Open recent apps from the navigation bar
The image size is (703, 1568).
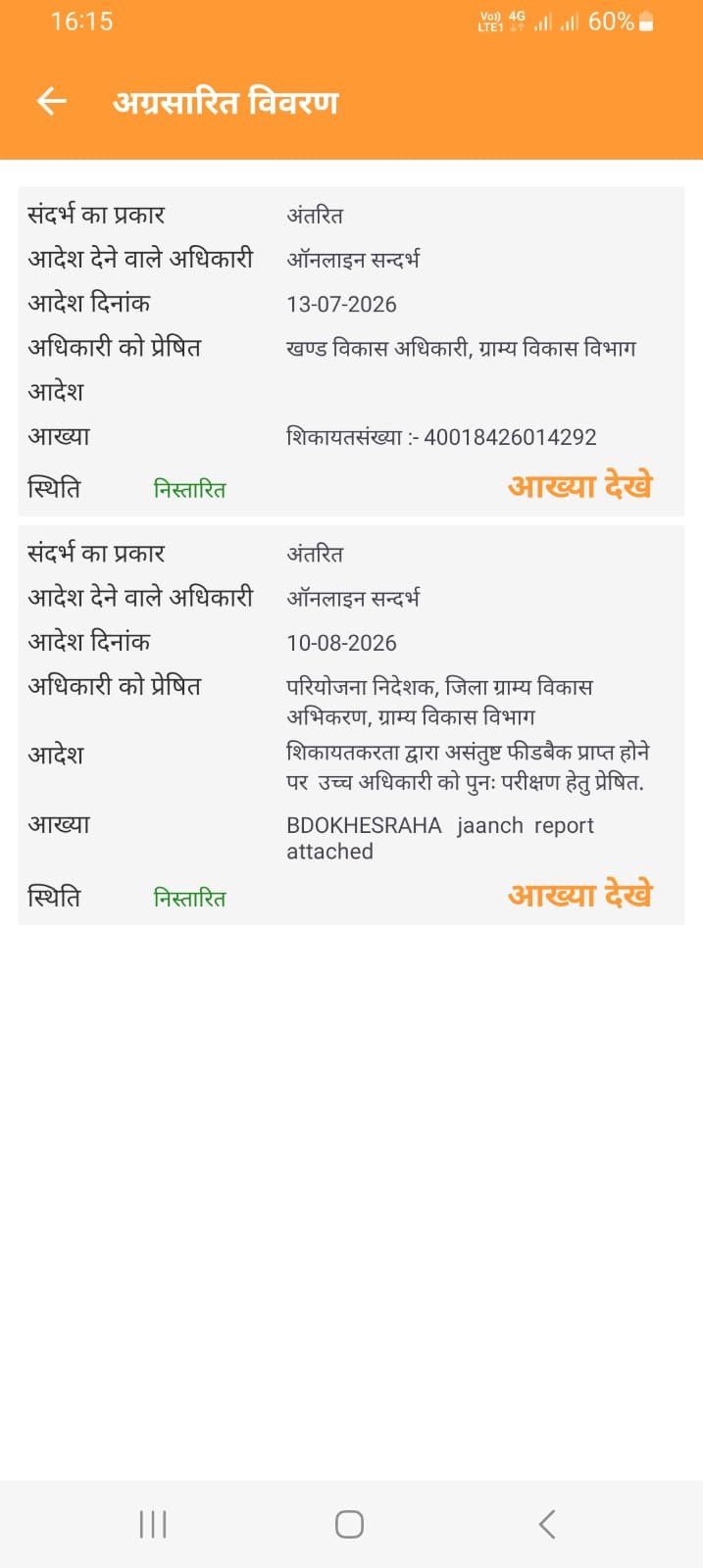click(x=153, y=1524)
